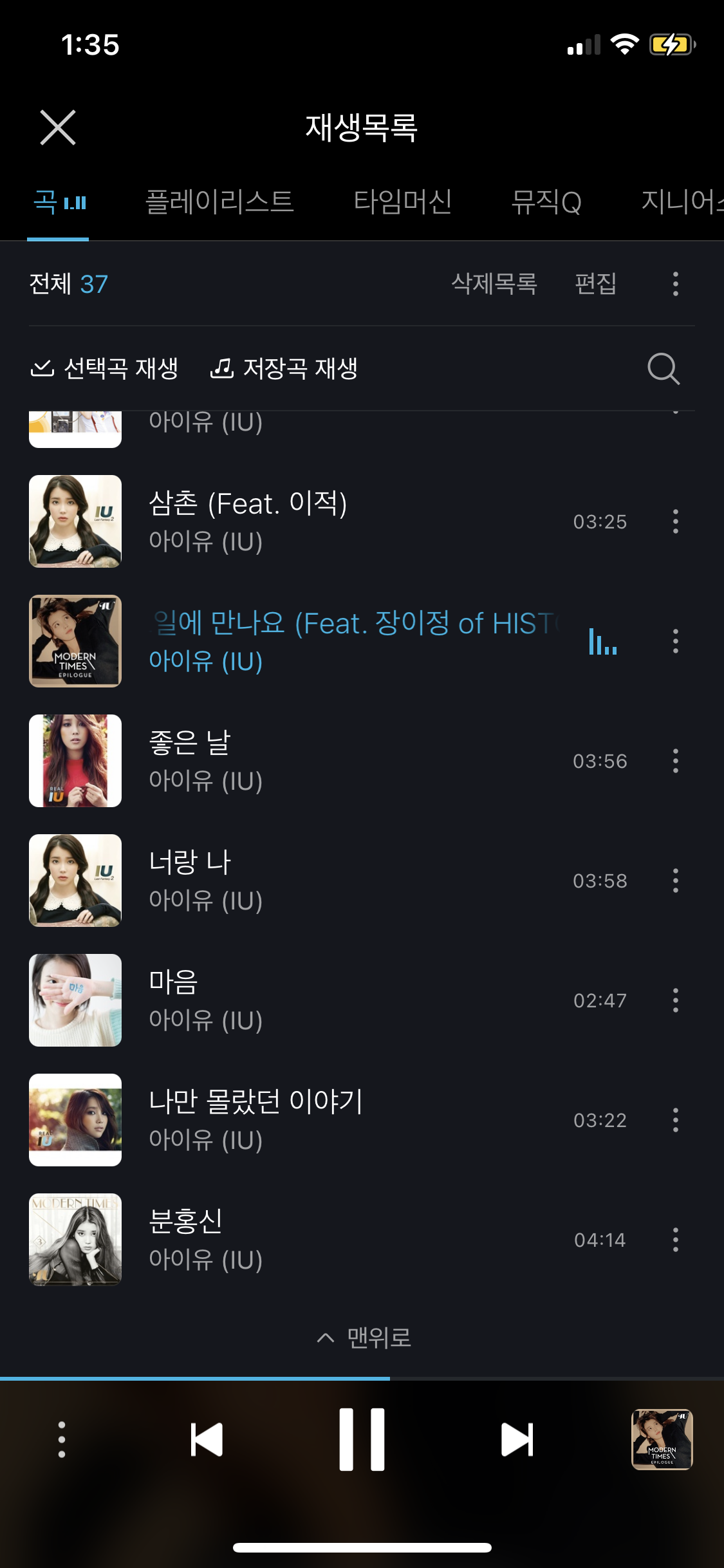Open the overflow menu next to 편집
The image size is (724, 1568).
pyautogui.click(x=675, y=284)
